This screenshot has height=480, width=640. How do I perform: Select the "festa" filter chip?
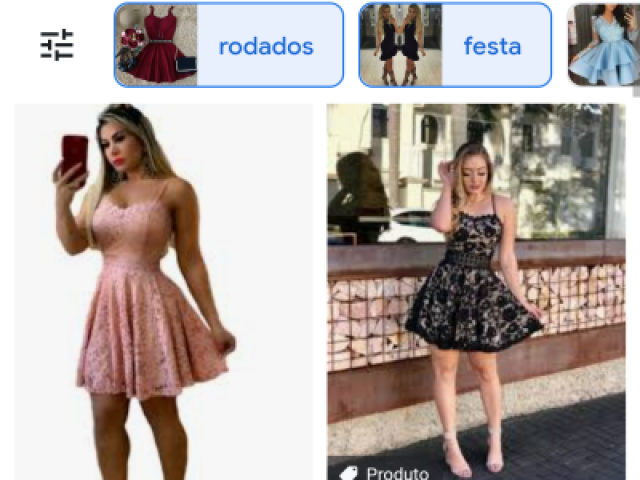455,45
